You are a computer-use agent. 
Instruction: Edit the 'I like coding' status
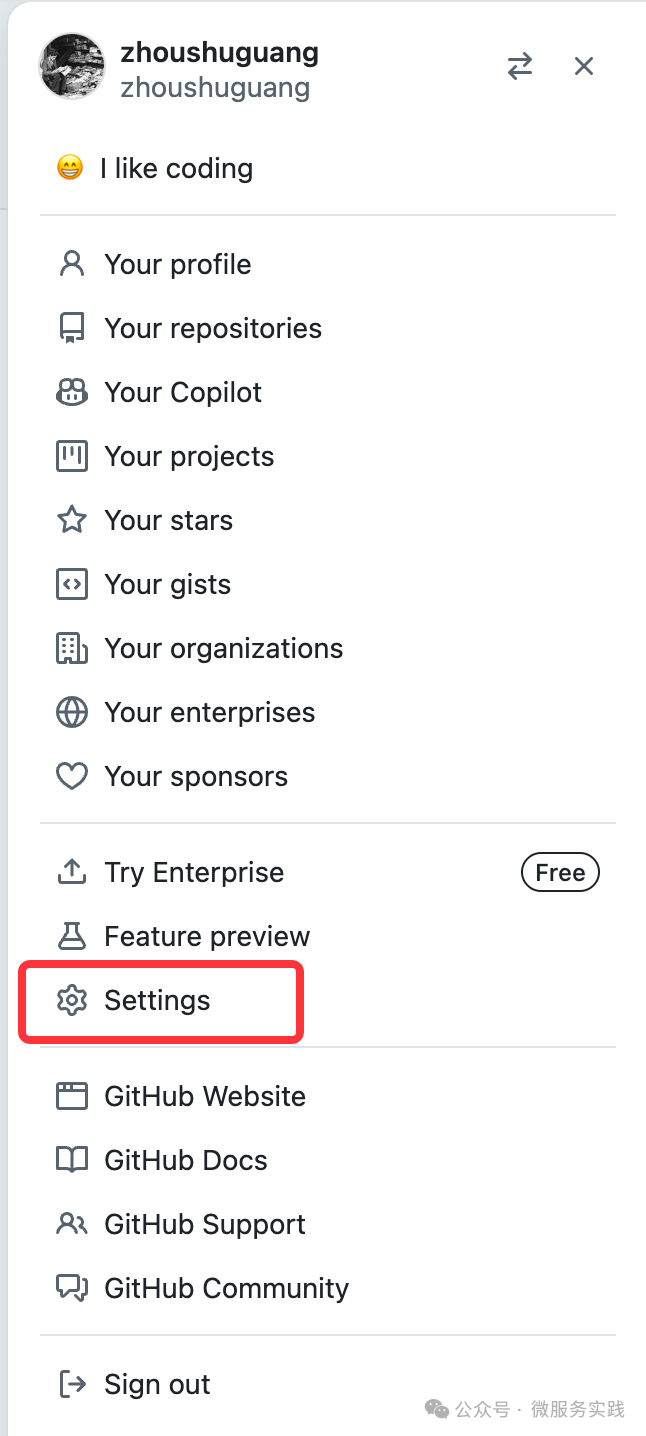click(328, 168)
